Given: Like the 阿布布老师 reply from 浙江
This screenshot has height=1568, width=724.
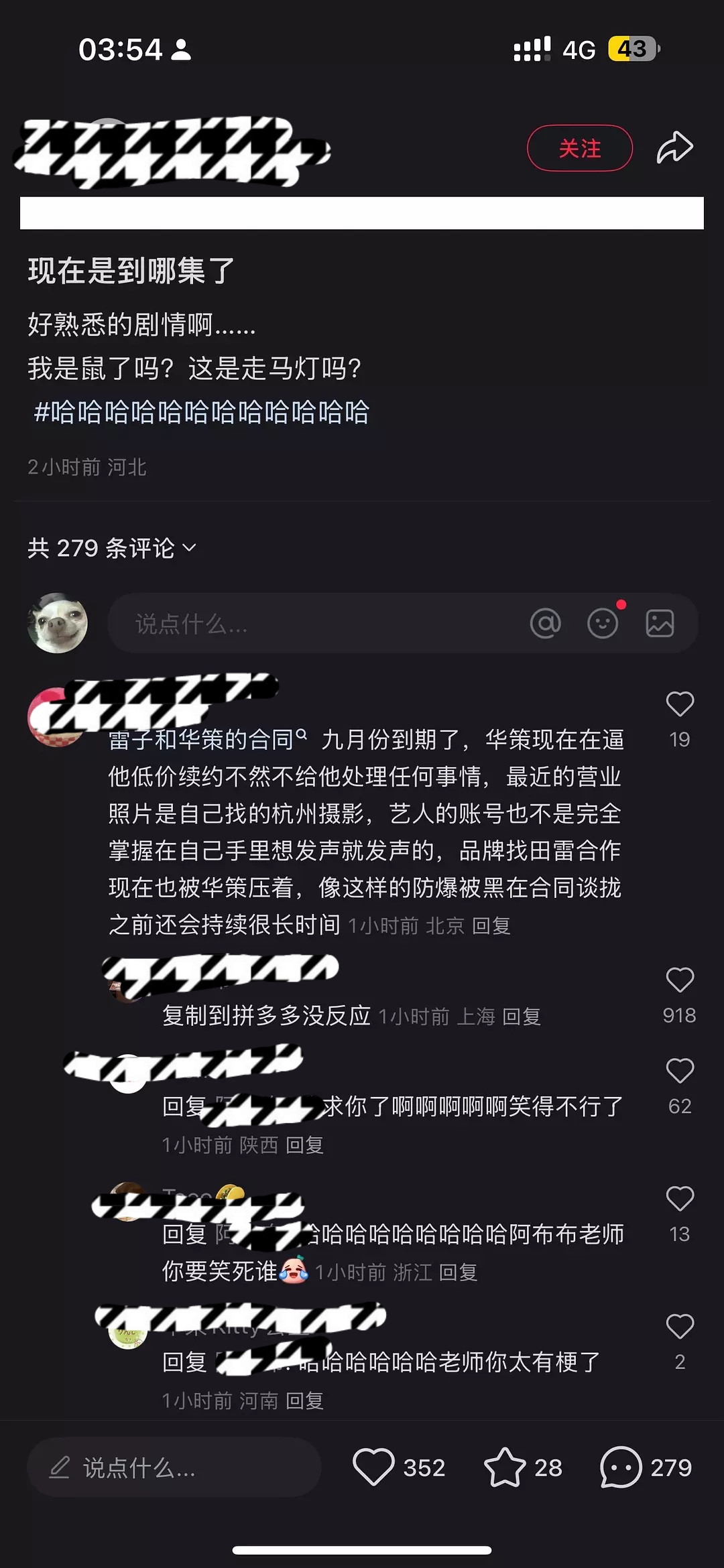Looking at the screenshot, I should tap(679, 1199).
